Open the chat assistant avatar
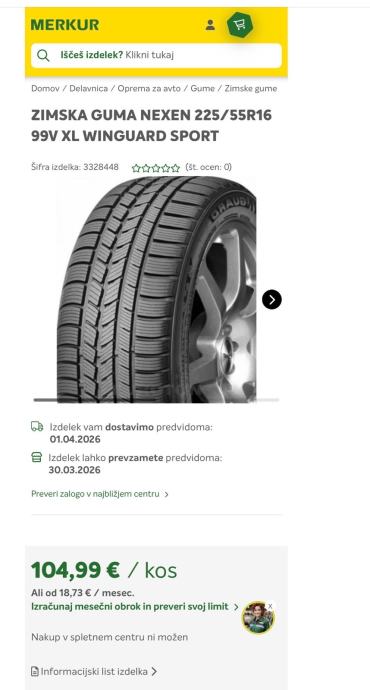Image resolution: width=370 pixels, height=690 pixels. coord(258,617)
